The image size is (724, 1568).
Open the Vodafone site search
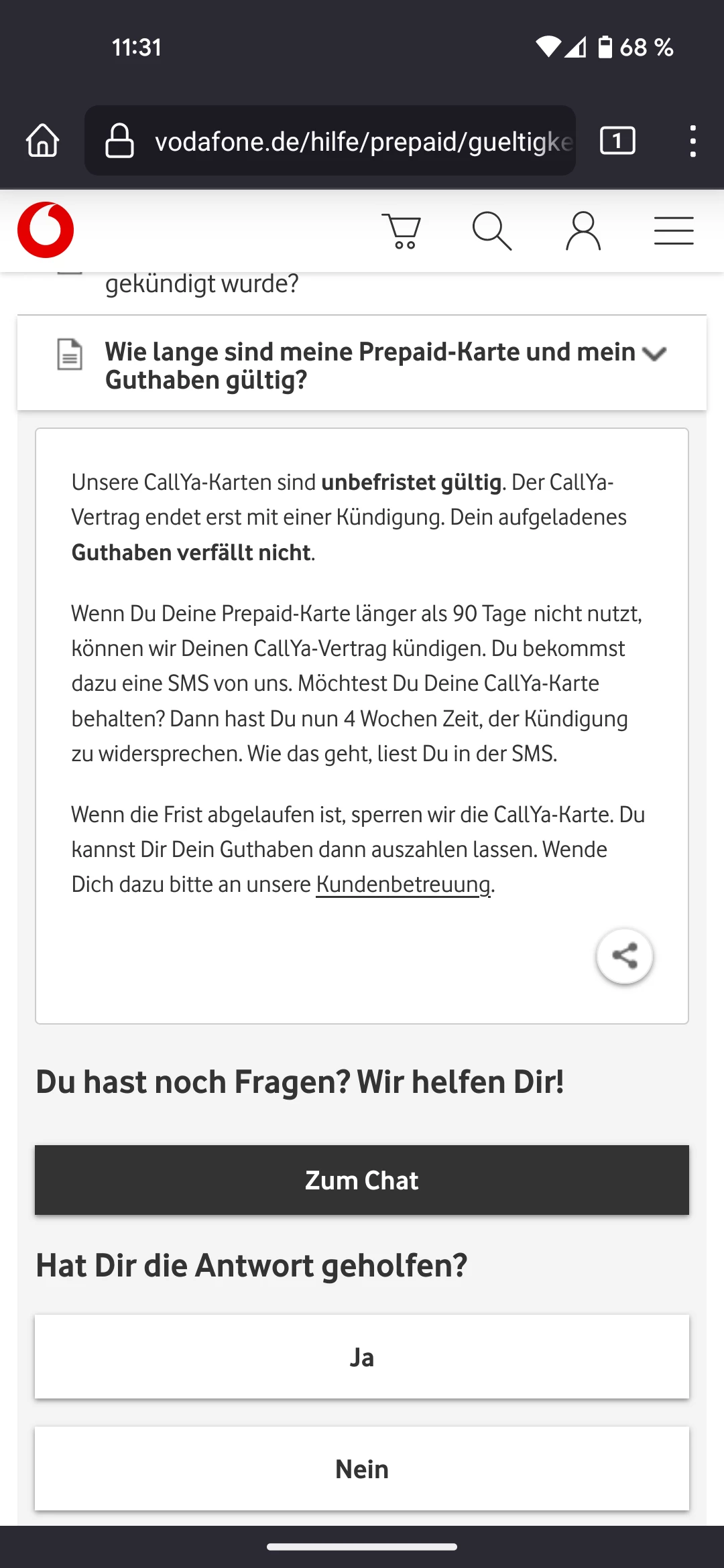click(491, 231)
